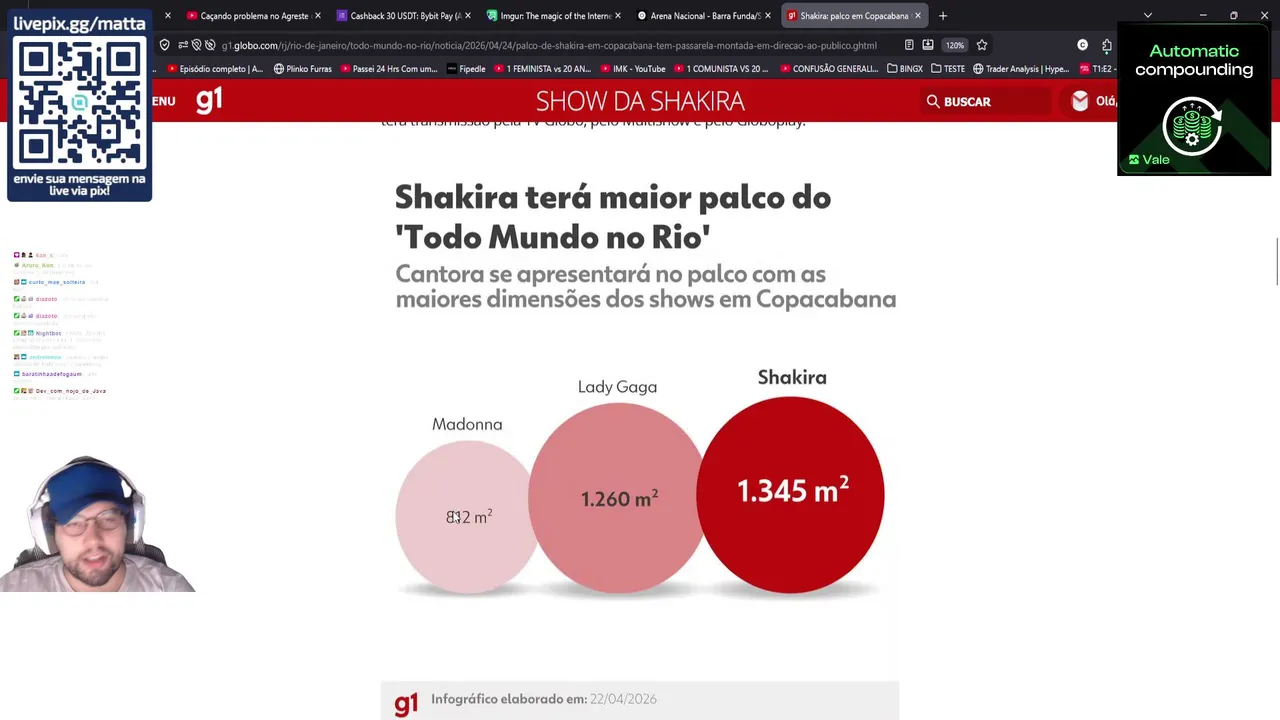The width and height of the screenshot is (1280, 720).
Task: Open the TESTE bookmarks folder
Action: (948, 69)
